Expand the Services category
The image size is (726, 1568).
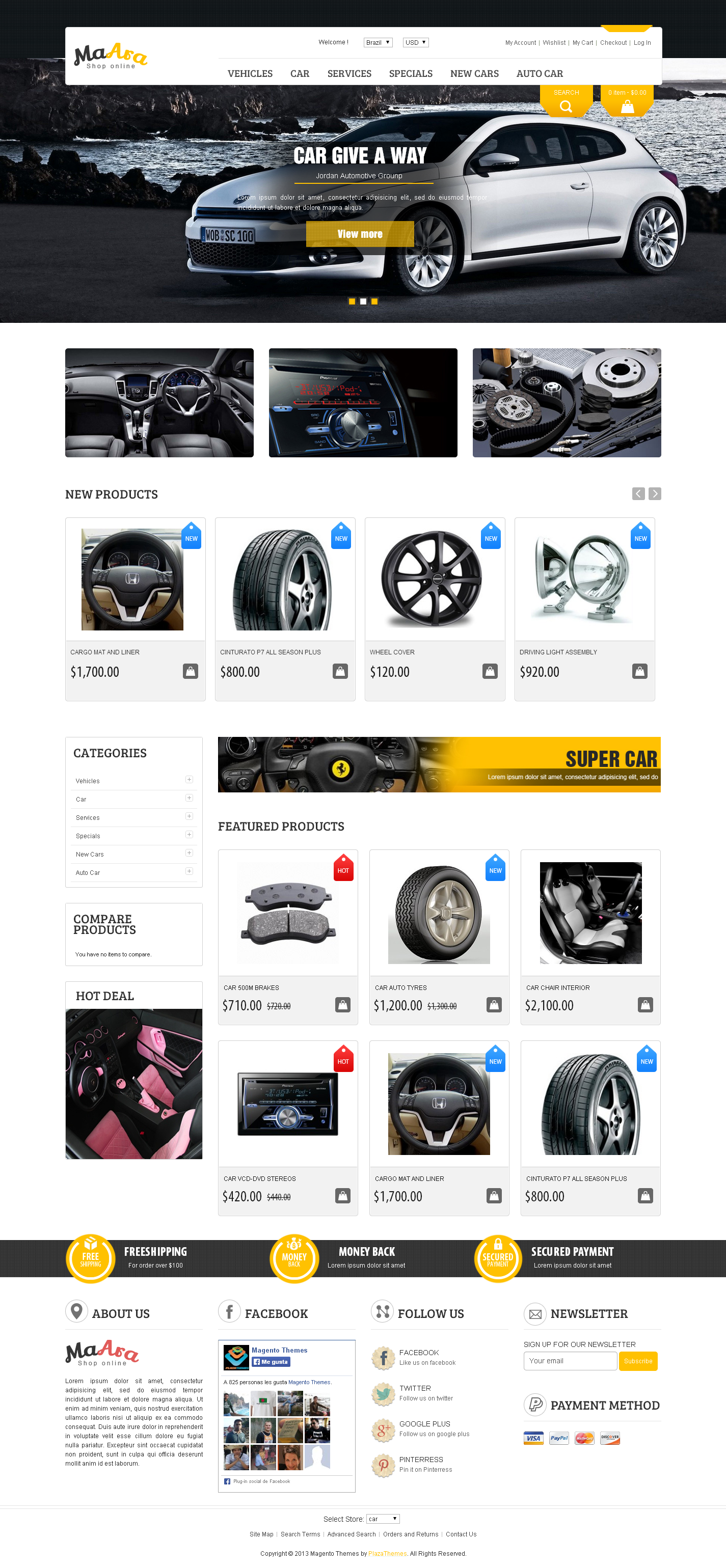pyautogui.click(x=189, y=816)
